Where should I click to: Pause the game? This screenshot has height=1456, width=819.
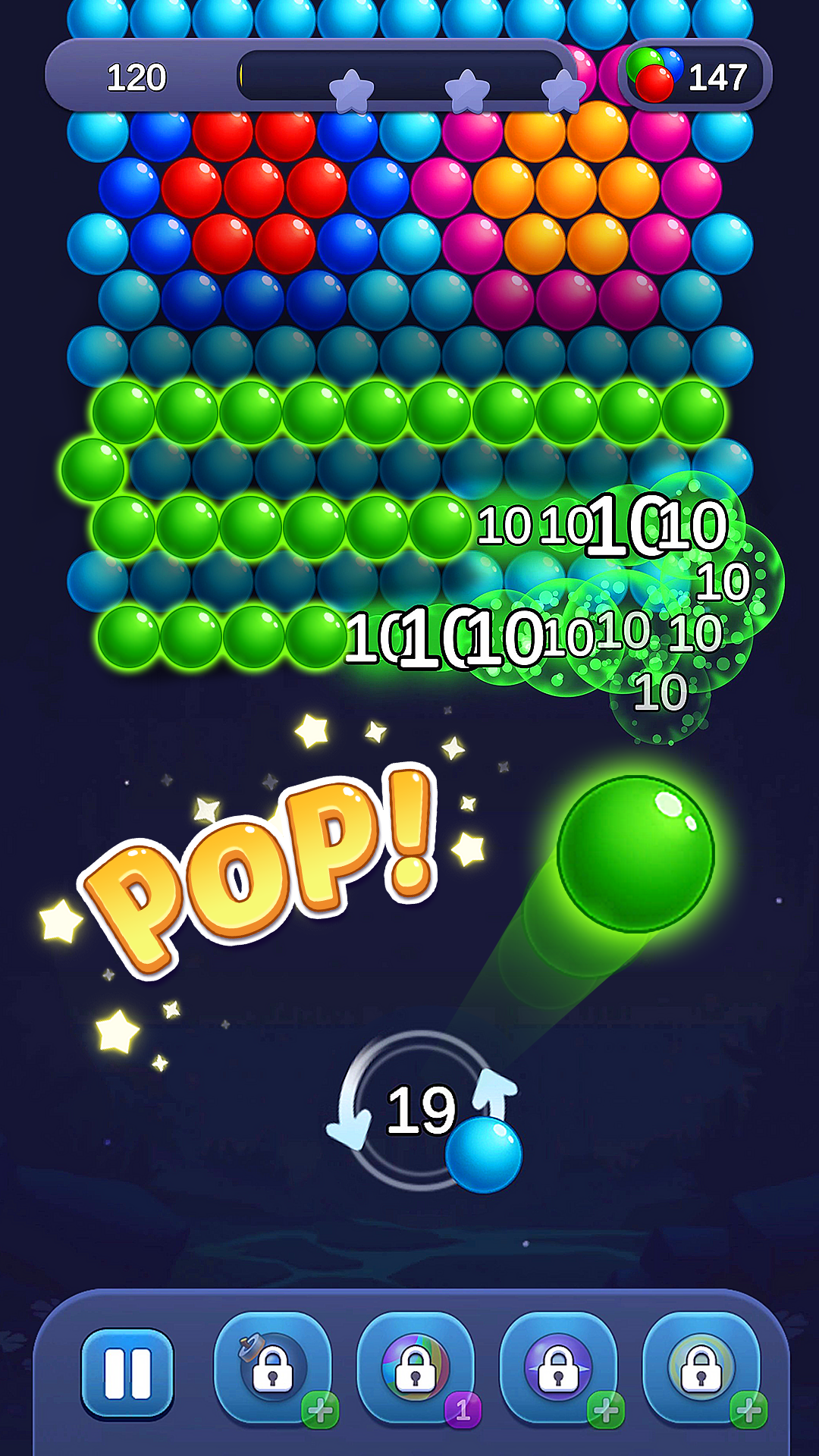click(x=127, y=1373)
